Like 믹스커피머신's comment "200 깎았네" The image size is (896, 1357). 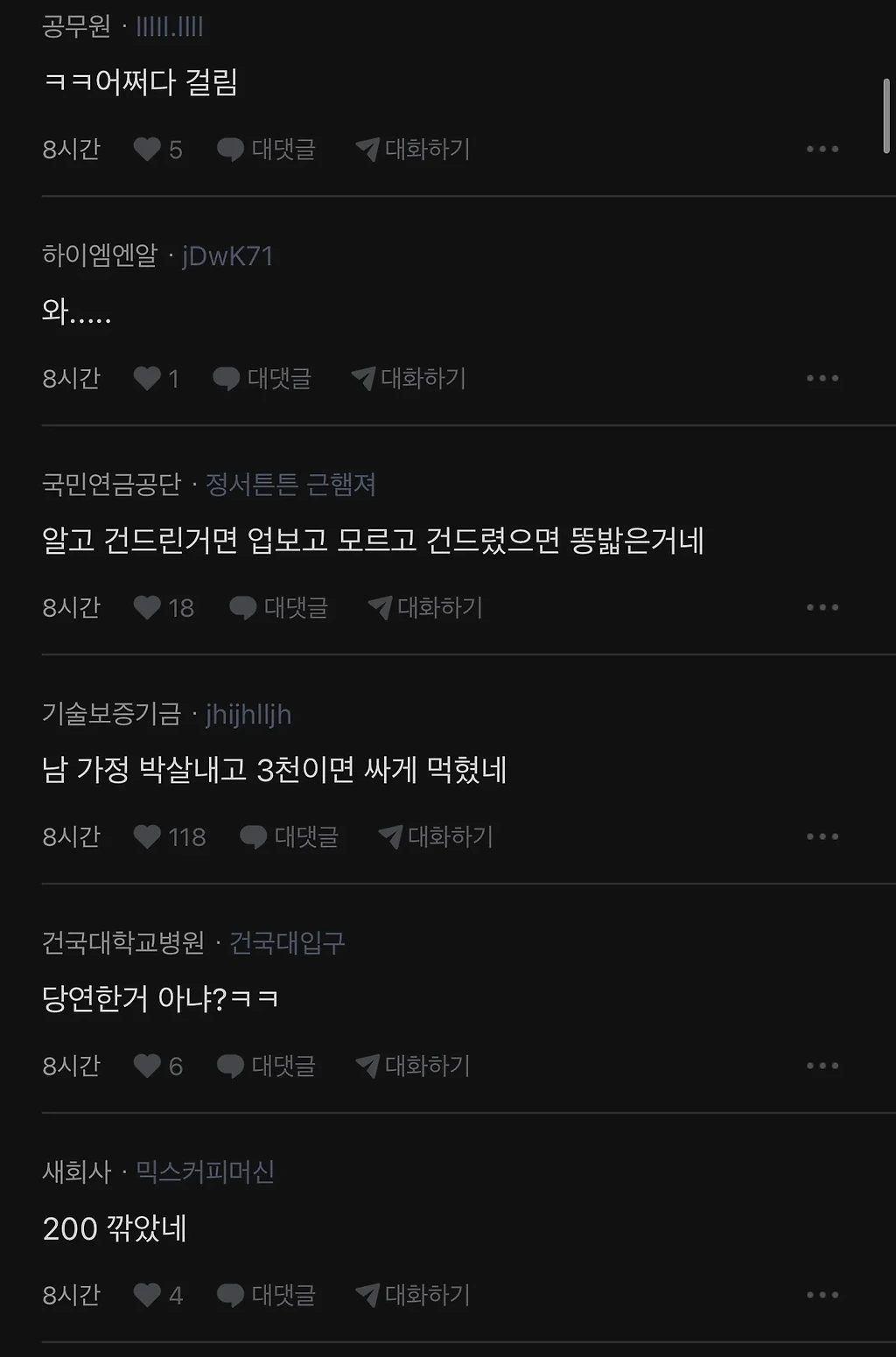tap(147, 1296)
